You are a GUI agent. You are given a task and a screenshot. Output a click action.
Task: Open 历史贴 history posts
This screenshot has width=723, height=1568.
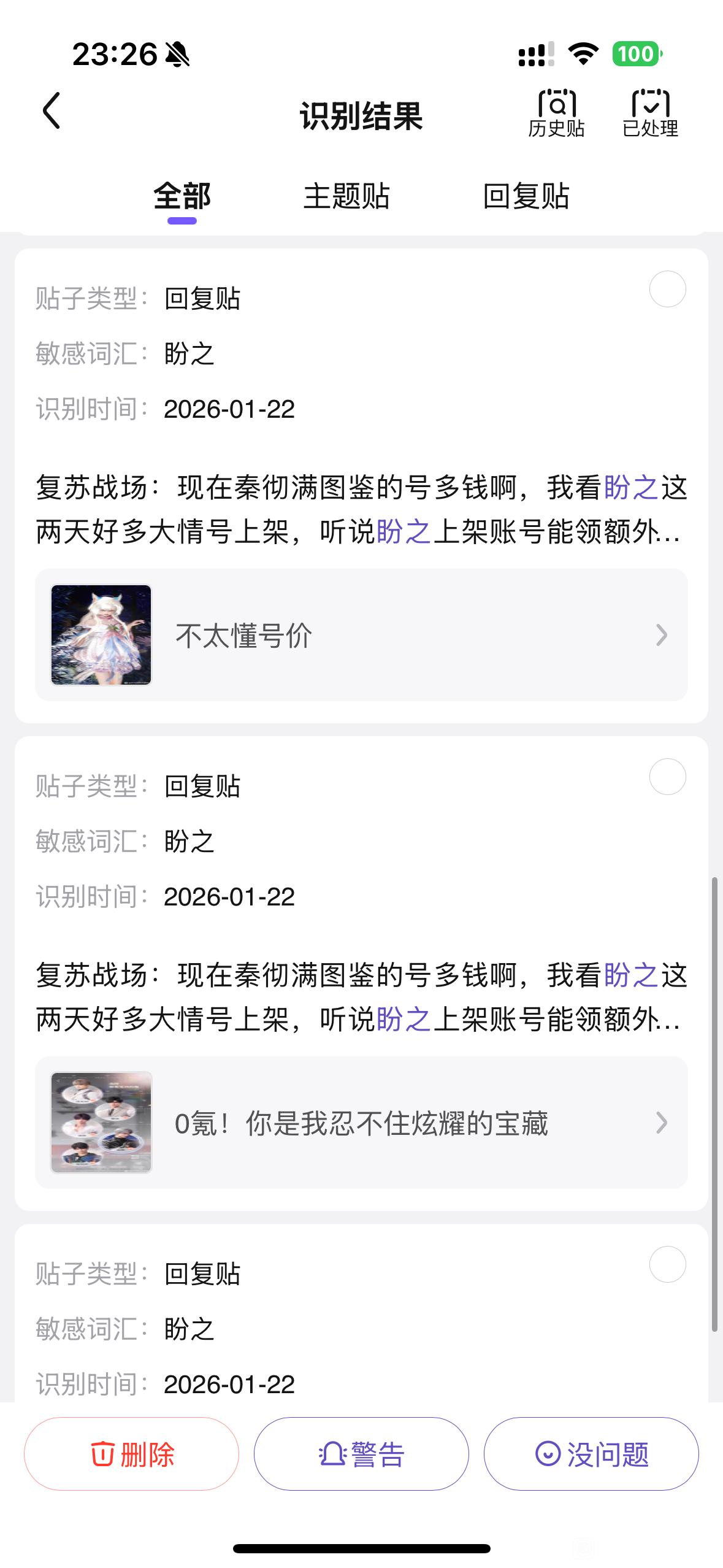pos(556,113)
